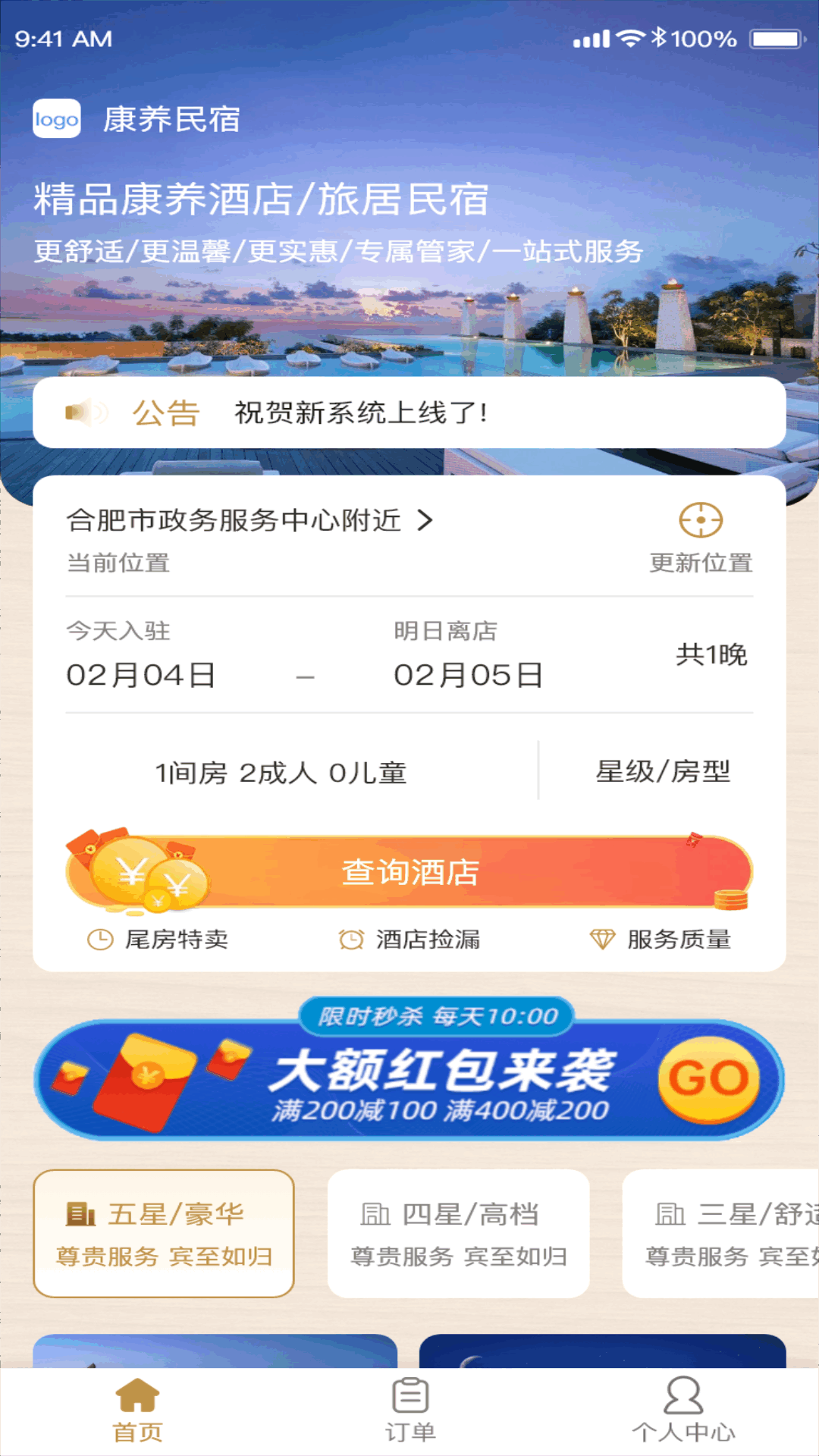The width and height of the screenshot is (819, 1456).
Task: Tap the crosshair icon to update location
Action: tap(701, 520)
